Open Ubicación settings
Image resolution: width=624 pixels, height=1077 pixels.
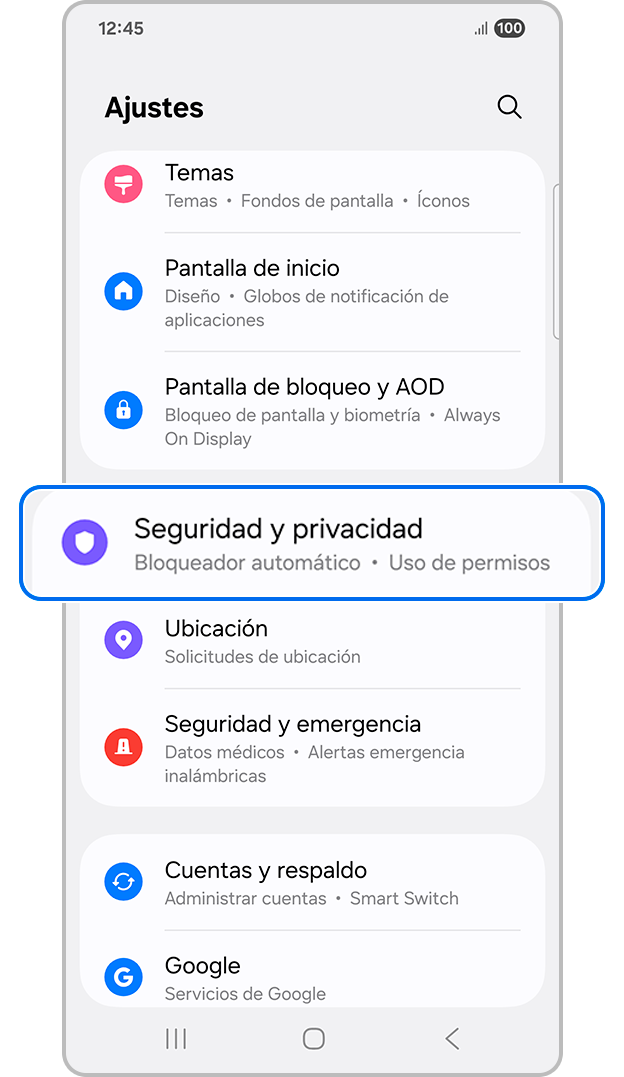(x=312, y=641)
